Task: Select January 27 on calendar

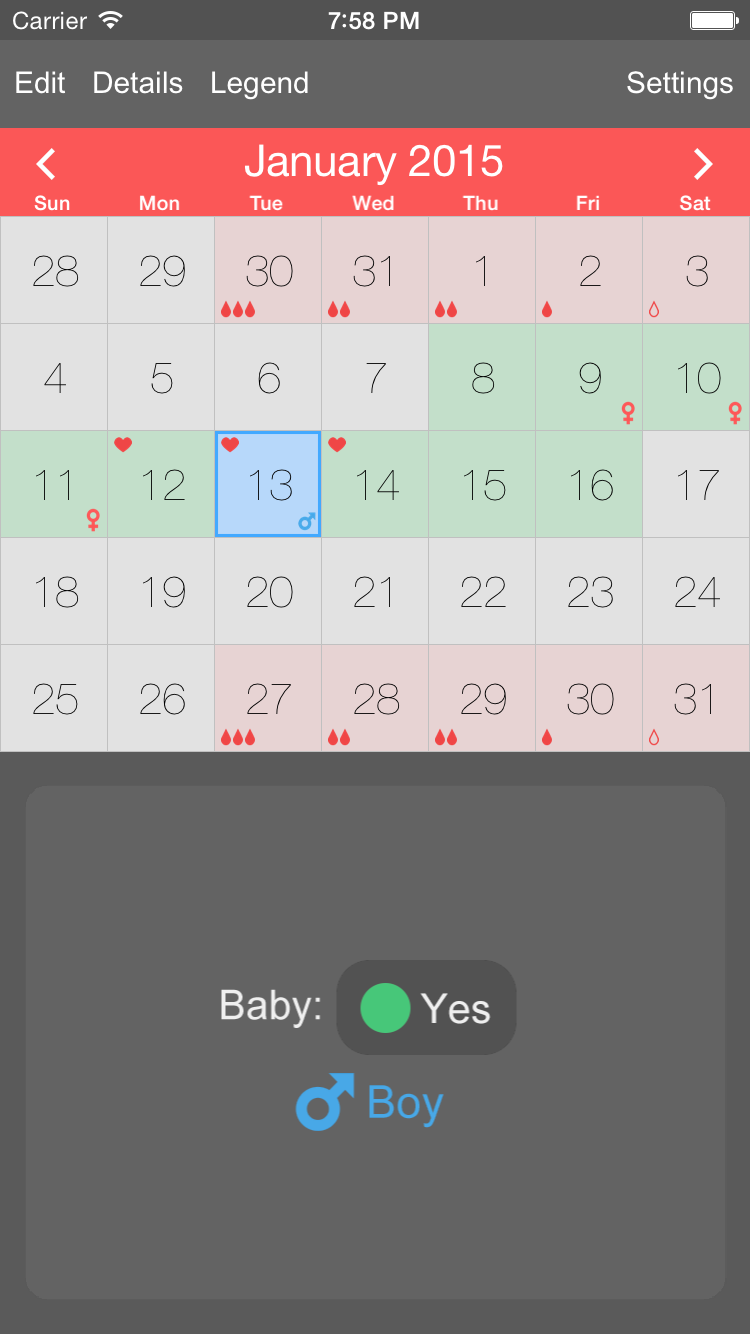Action: coord(268,698)
